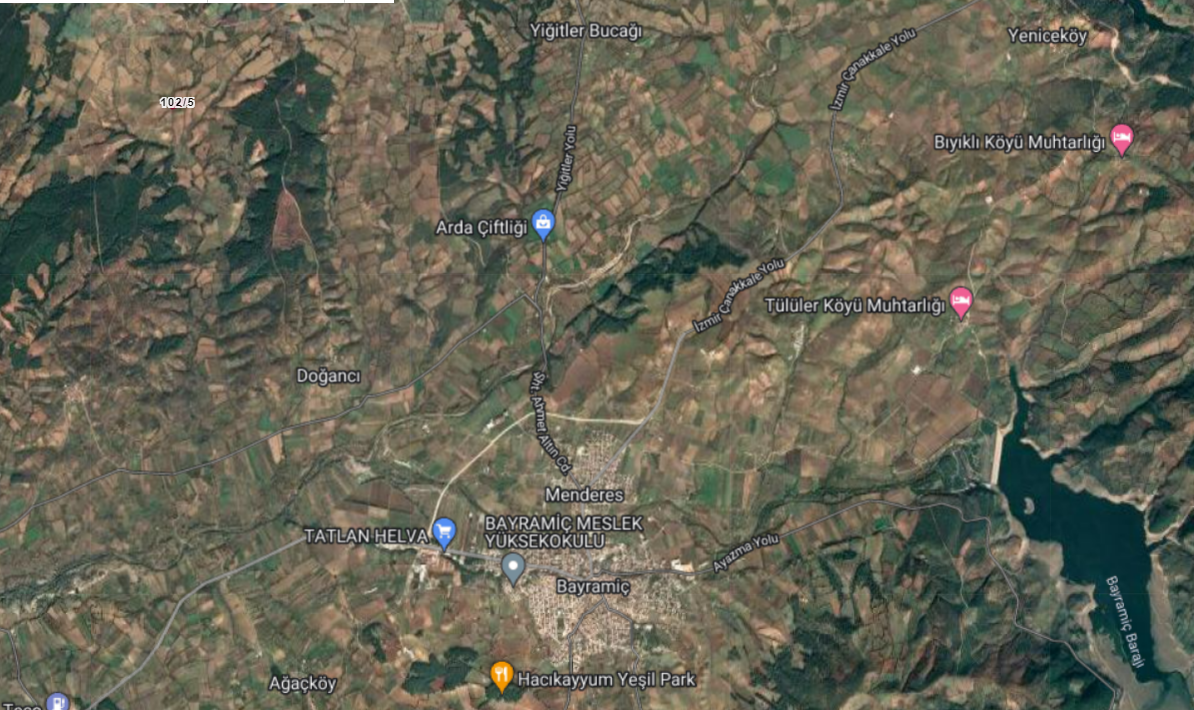Tap the Tülüler Köyü Muhtarlığı marker
This screenshot has height=710, width=1194.
click(x=961, y=300)
